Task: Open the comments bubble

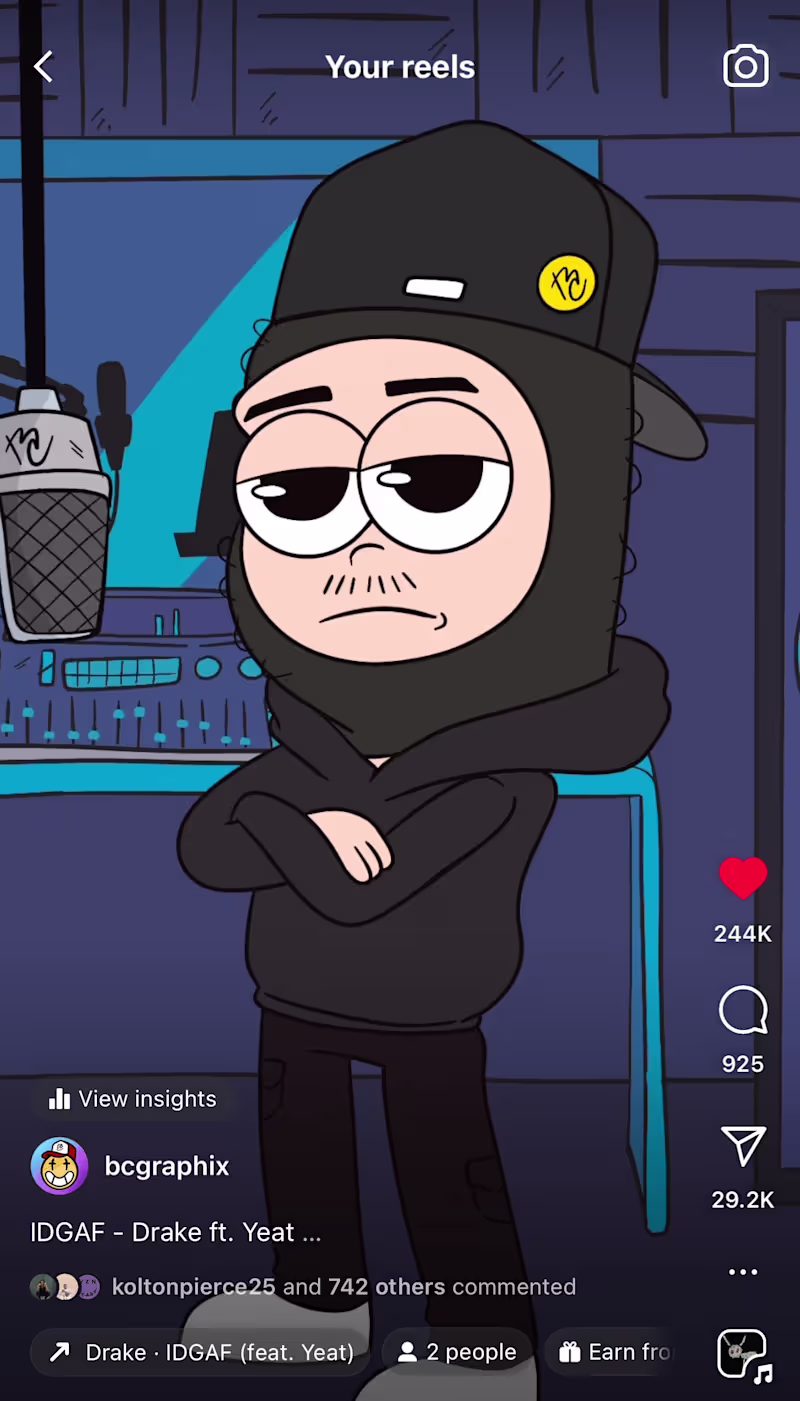Action: click(742, 1011)
